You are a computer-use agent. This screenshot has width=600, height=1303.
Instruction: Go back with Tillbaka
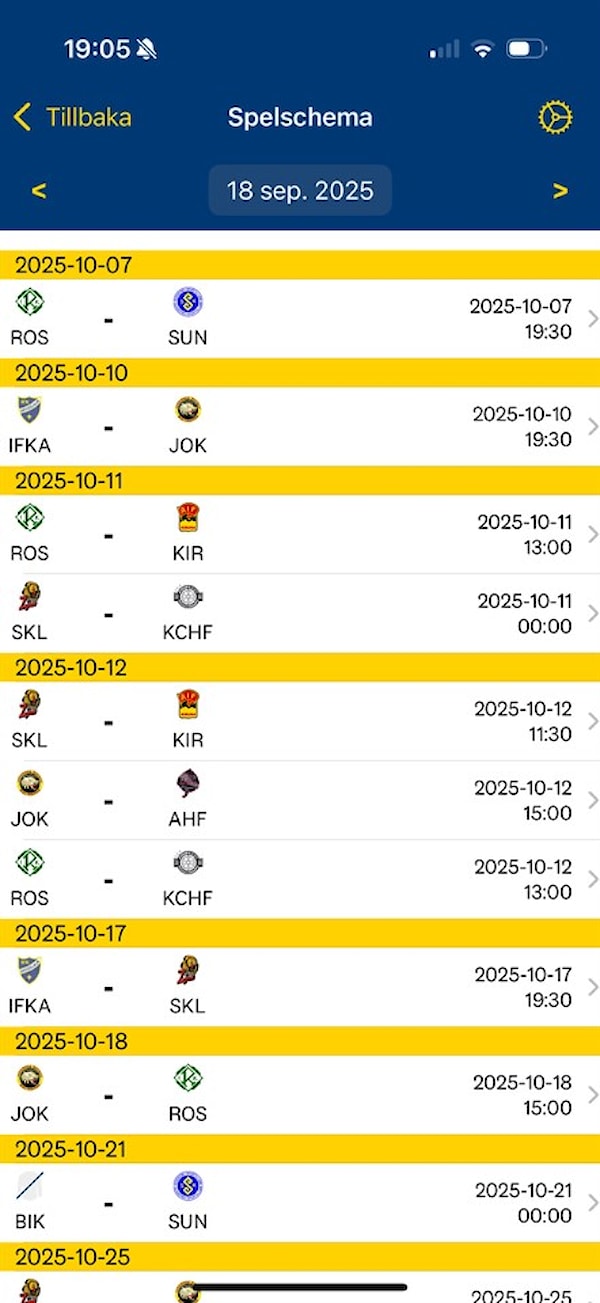72,117
